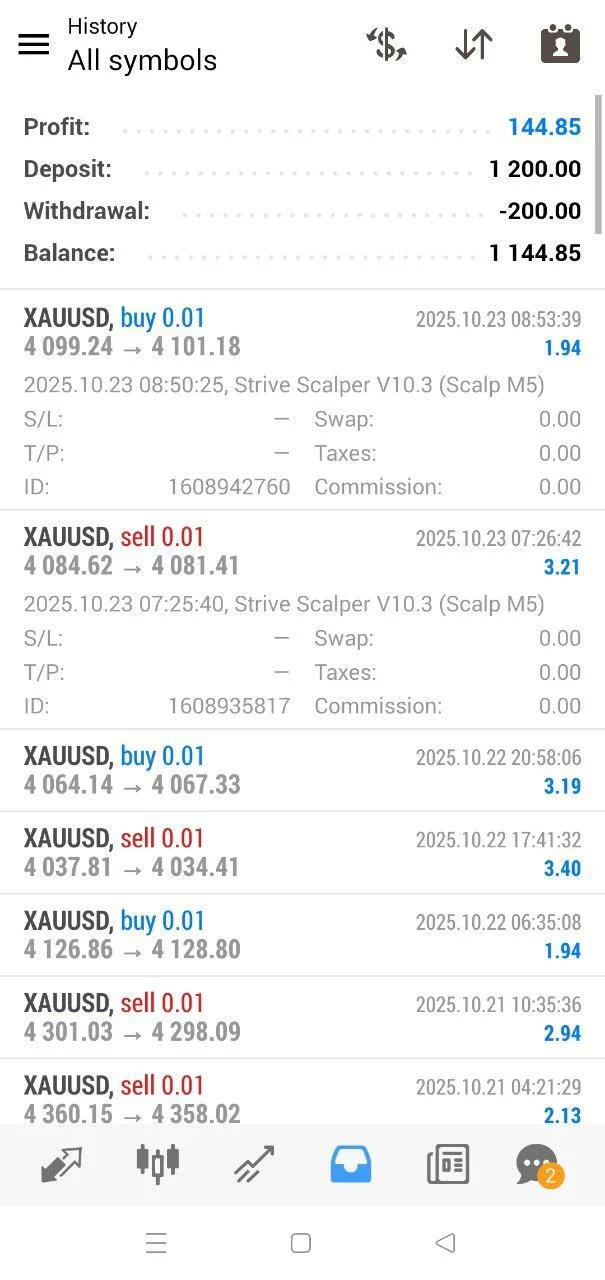Collapse the sell trade closed at 07:26:42

302,552
